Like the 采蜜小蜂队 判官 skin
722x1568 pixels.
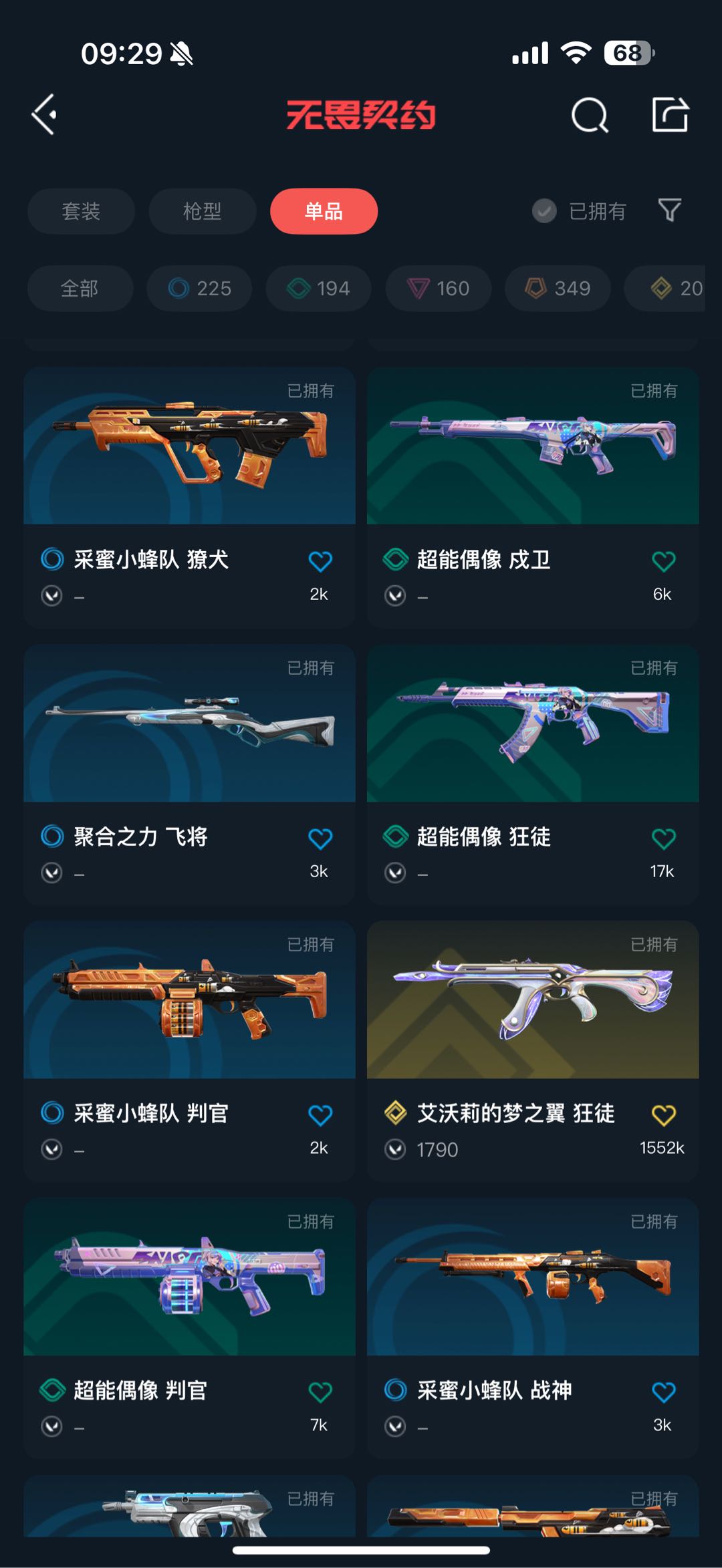click(320, 1115)
